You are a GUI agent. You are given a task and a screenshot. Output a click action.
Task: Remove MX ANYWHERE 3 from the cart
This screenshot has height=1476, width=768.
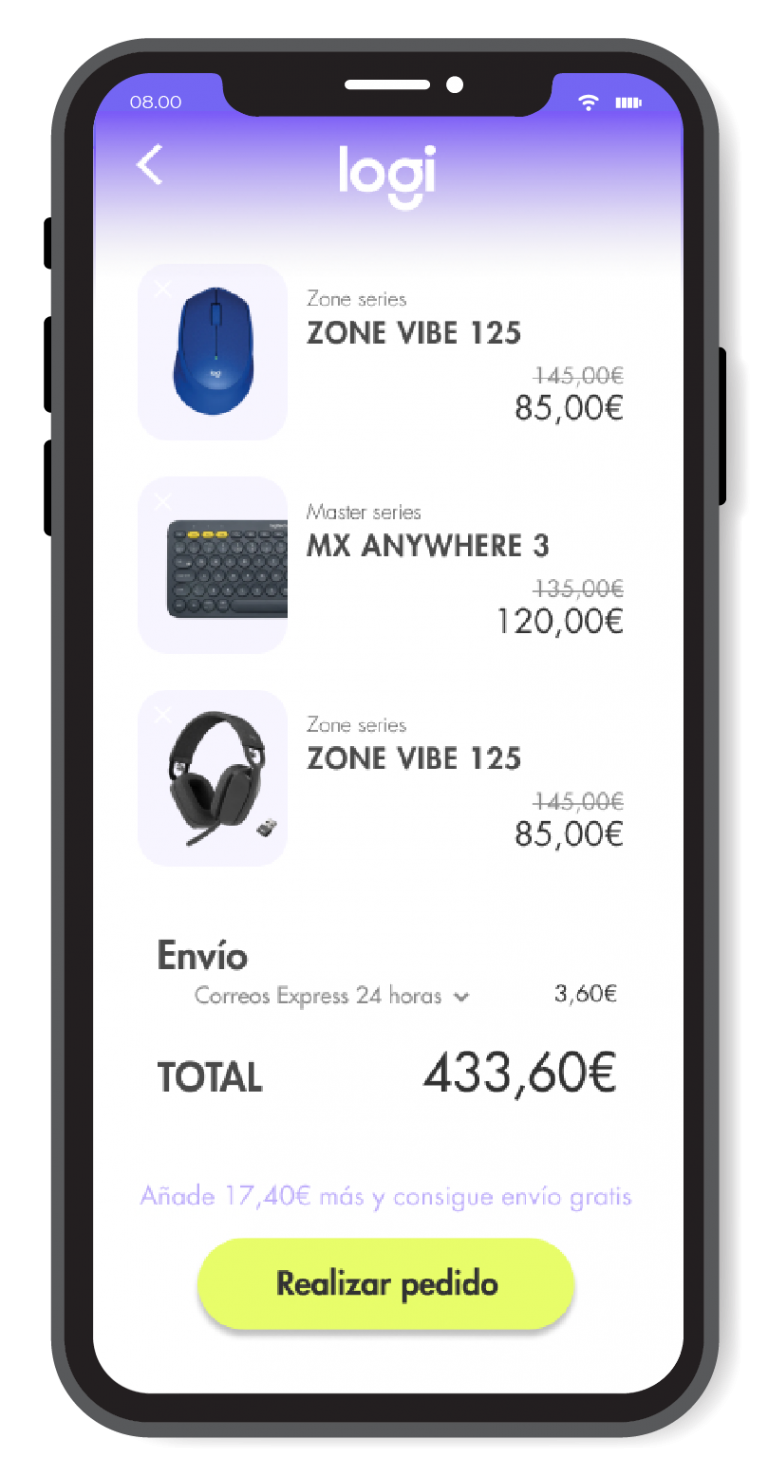pyautogui.click(x=163, y=502)
